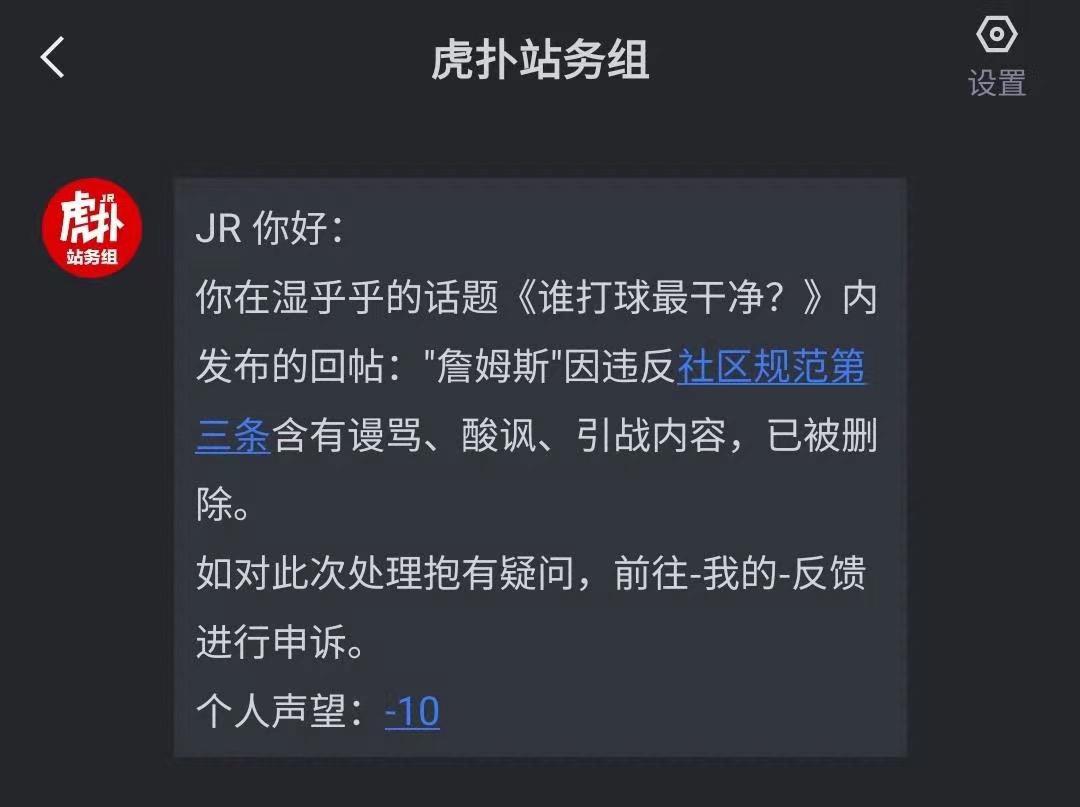Open the 社区规范第三条 link
Screen dimensions: 1080x807
tap(771, 369)
